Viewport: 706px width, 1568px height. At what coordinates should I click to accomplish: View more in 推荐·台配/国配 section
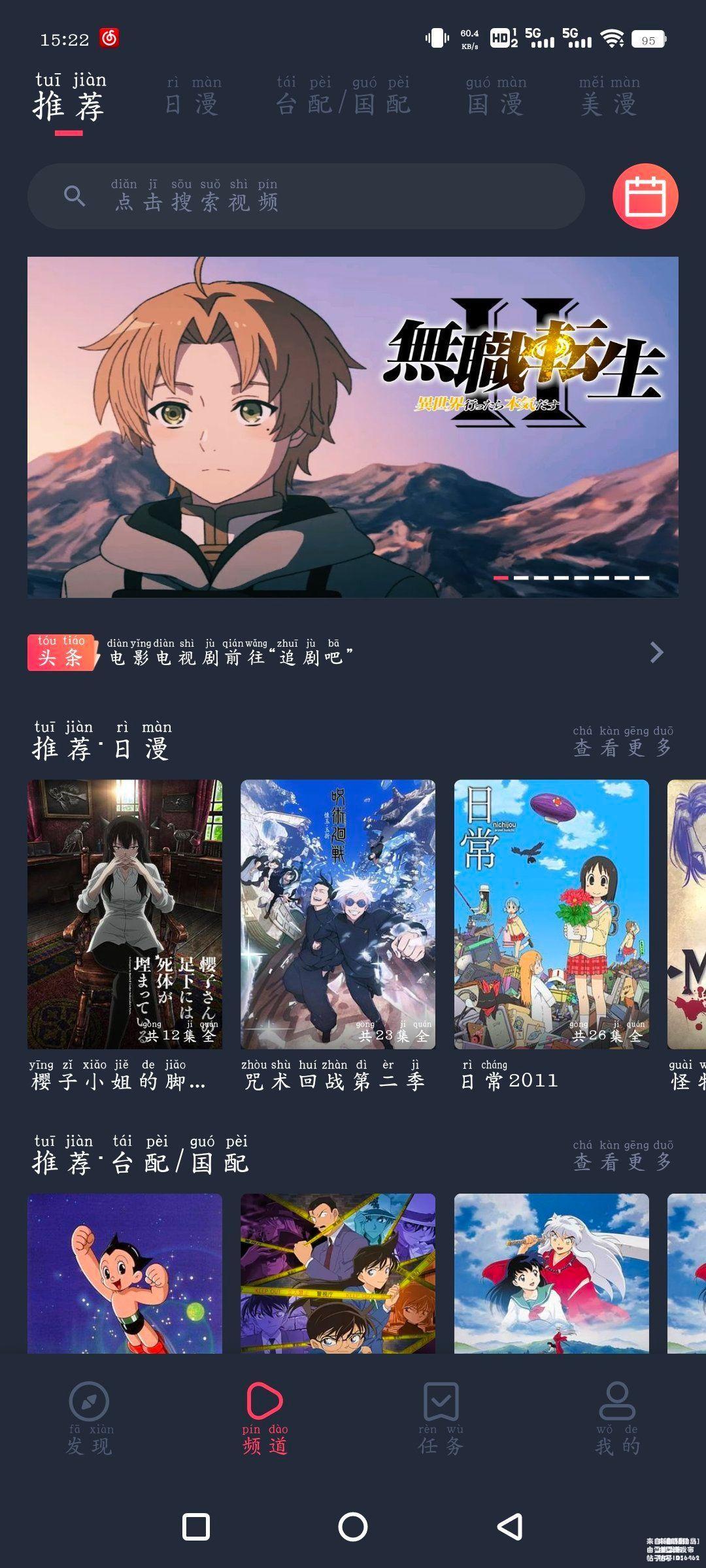point(622,1155)
